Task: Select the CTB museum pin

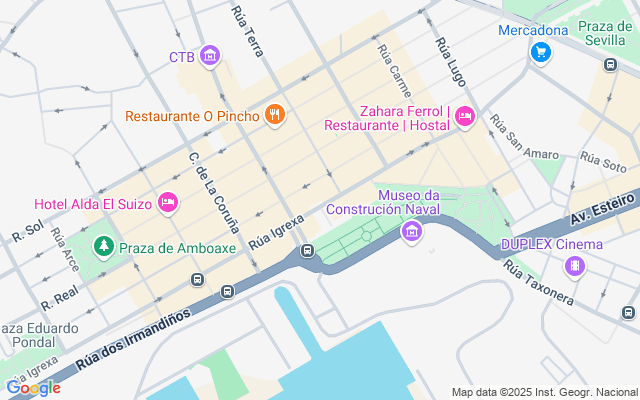Action: [x=209, y=56]
